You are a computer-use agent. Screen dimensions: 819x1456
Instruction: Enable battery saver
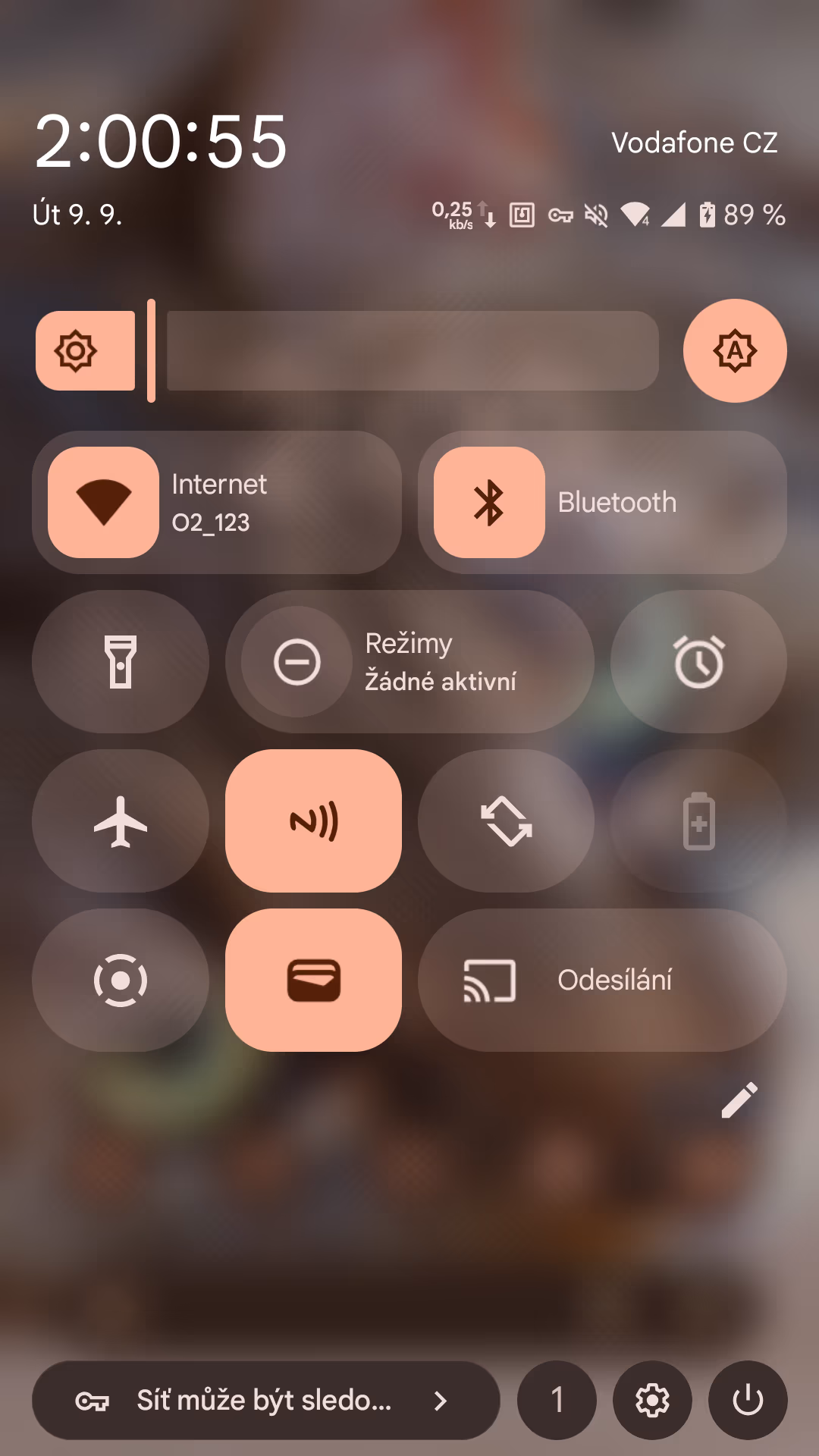tap(698, 821)
